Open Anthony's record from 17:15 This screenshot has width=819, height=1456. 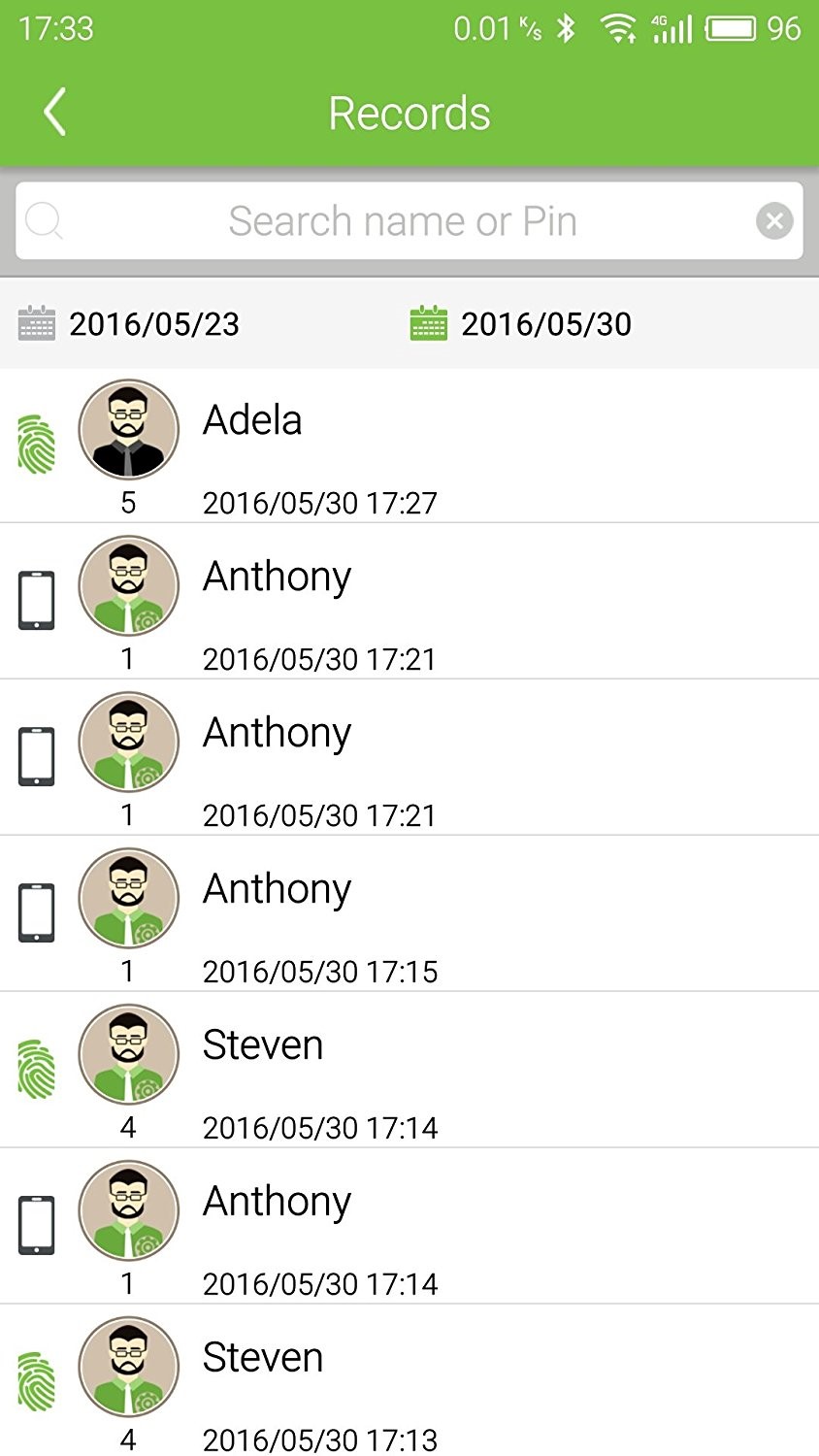409,913
